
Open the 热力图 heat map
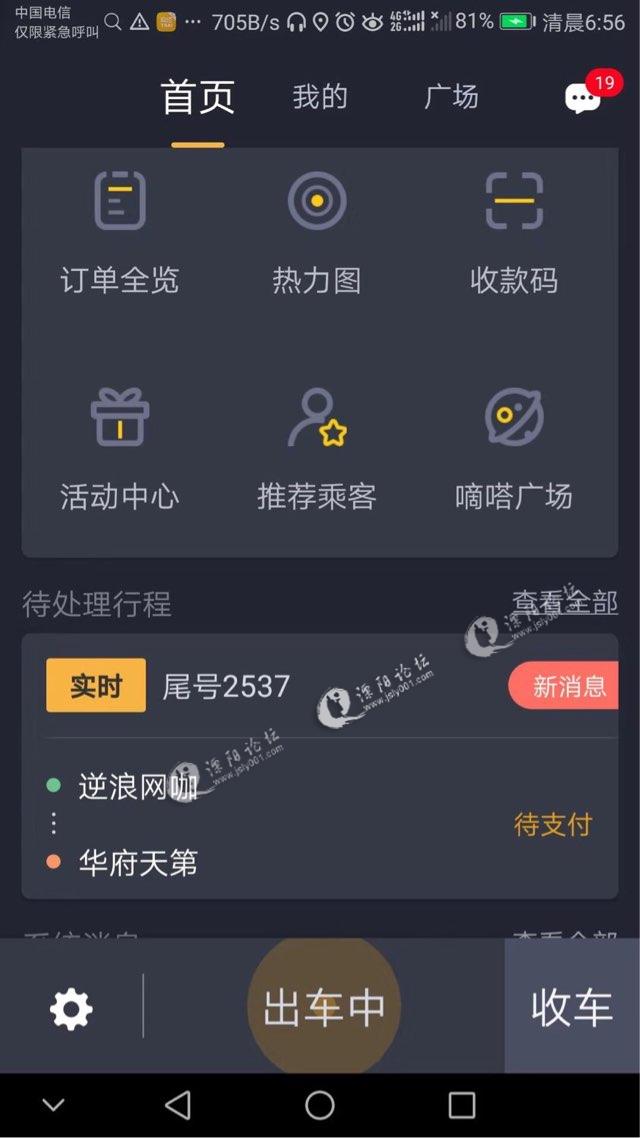[317, 232]
